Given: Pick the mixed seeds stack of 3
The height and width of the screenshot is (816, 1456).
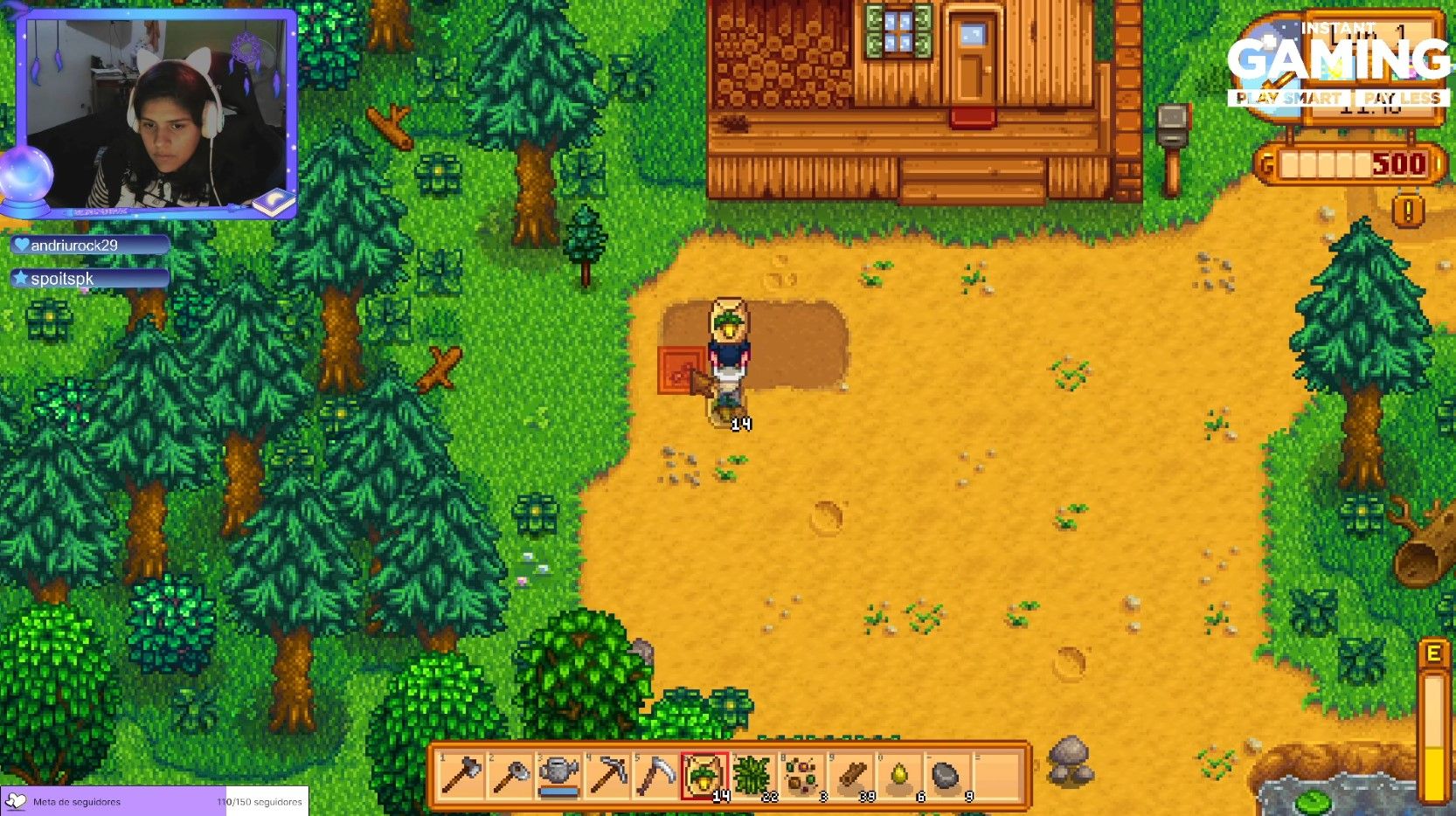Looking at the screenshot, I should click(801, 775).
